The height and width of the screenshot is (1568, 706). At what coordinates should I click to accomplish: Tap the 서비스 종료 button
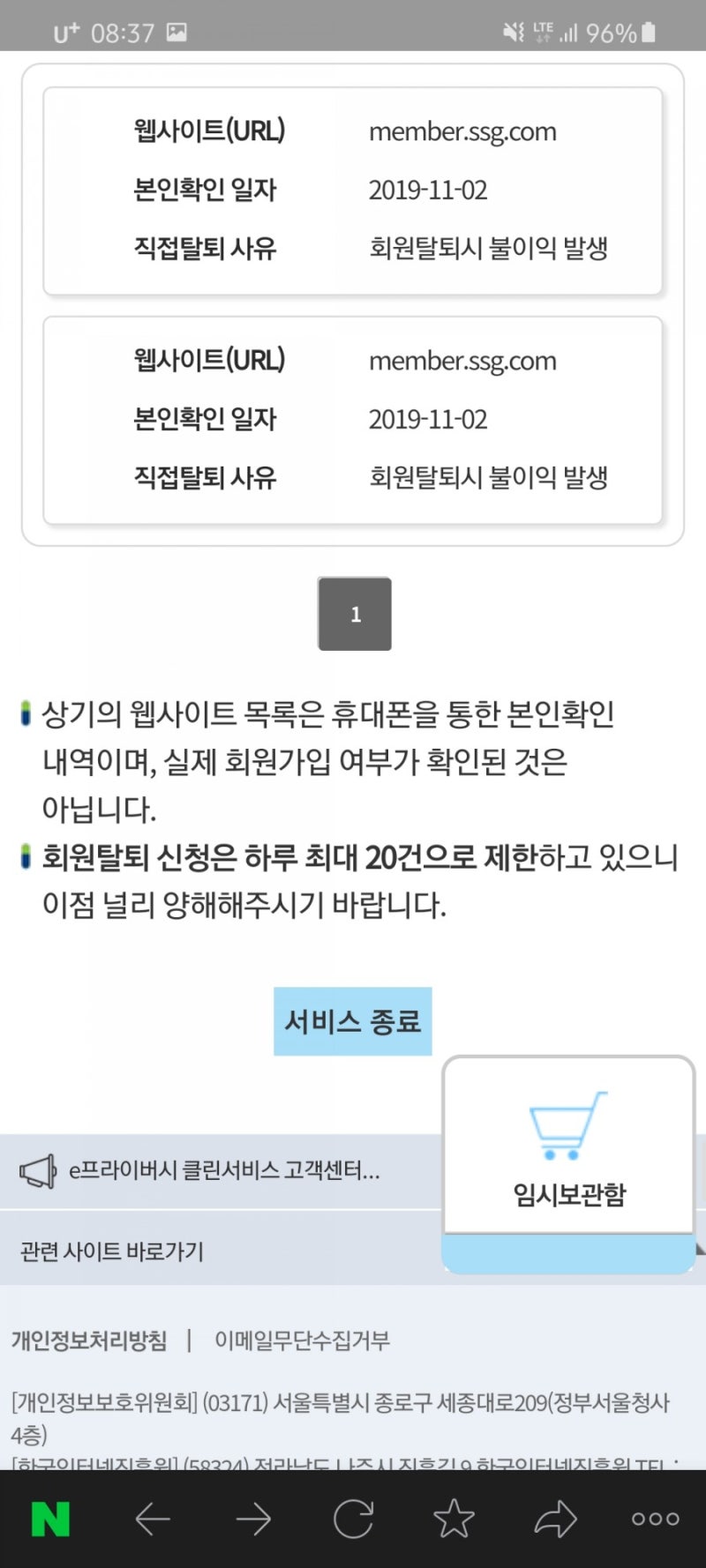[x=353, y=1021]
